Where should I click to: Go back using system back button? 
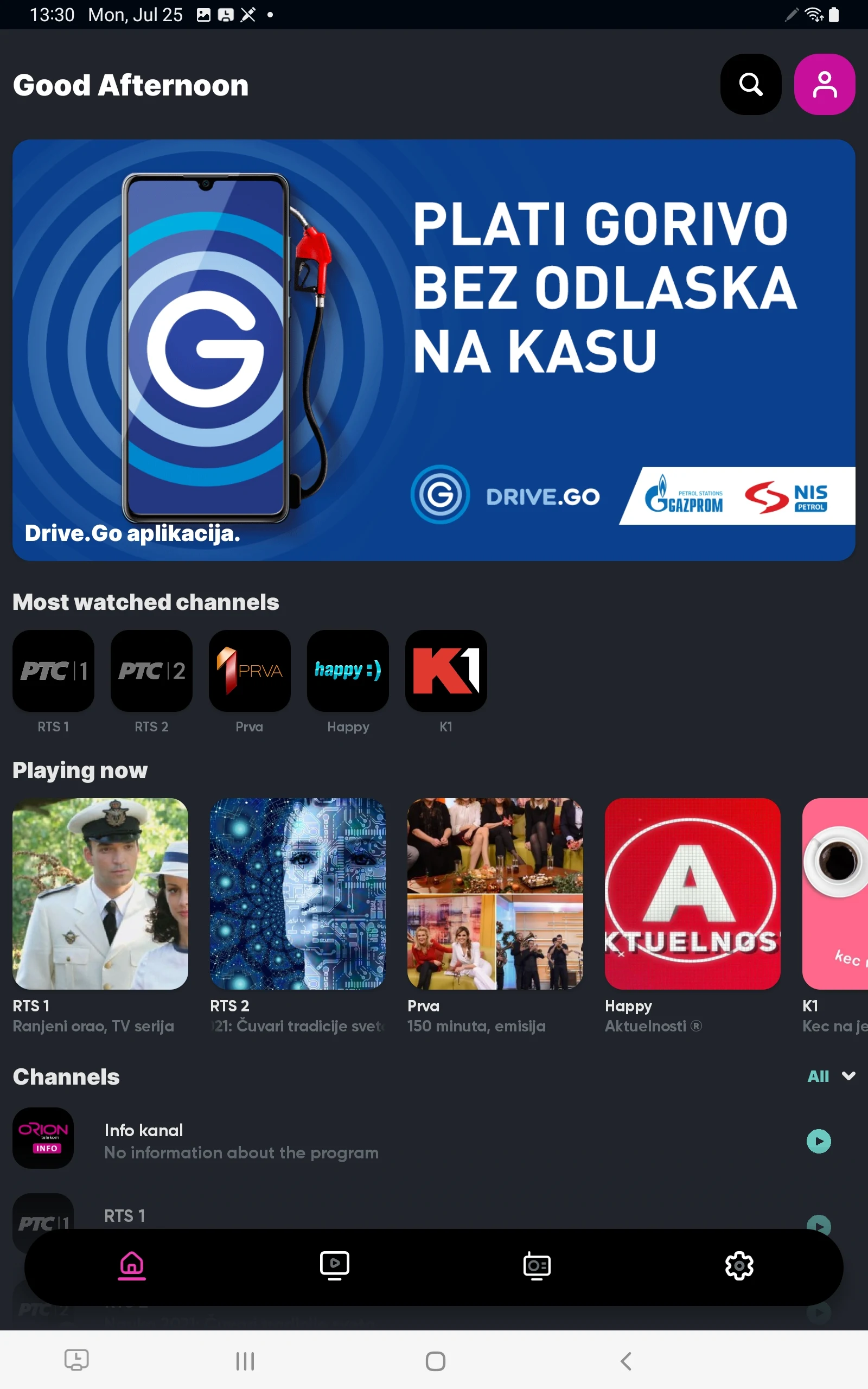pos(626,1360)
